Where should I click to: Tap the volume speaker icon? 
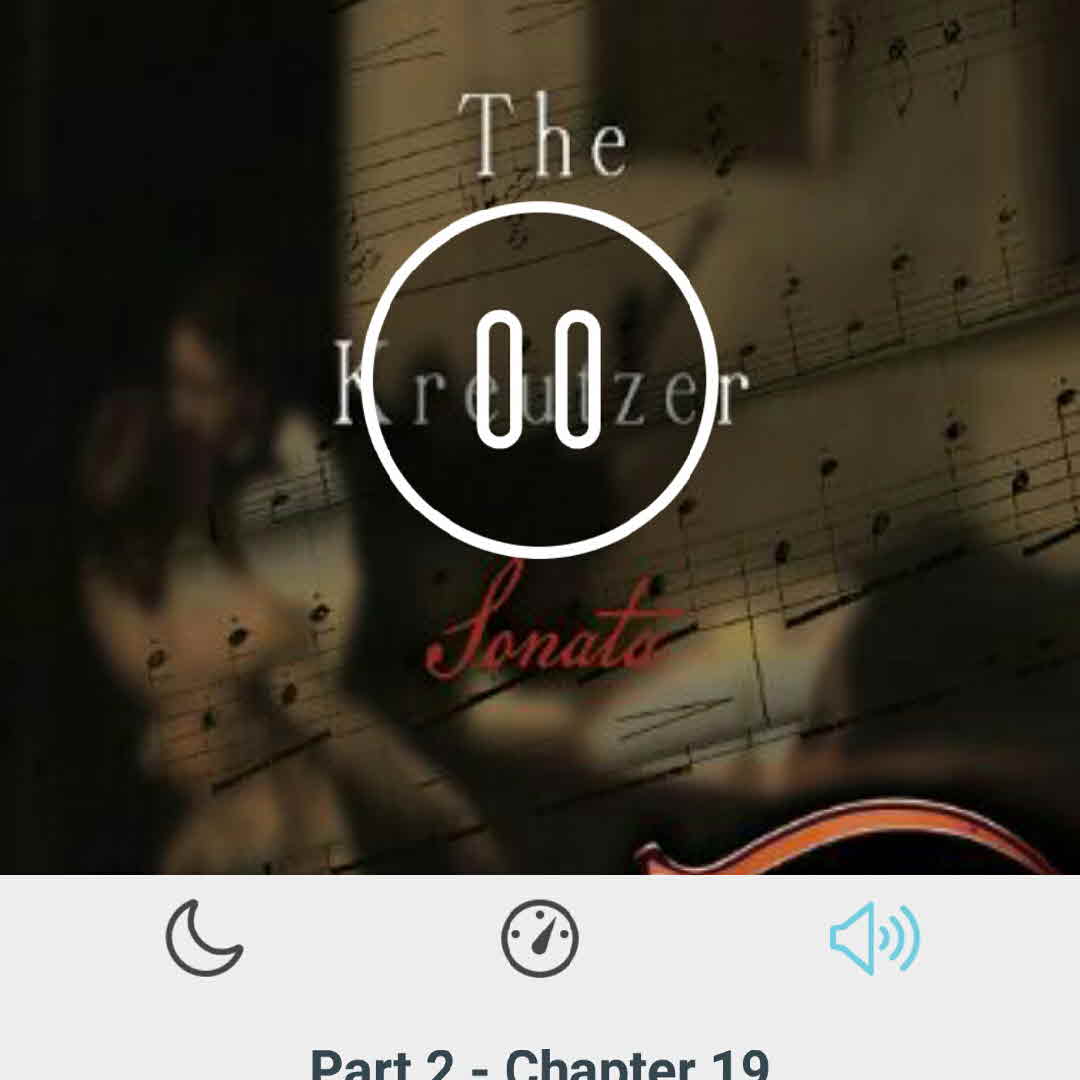click(x=875, y=938)
